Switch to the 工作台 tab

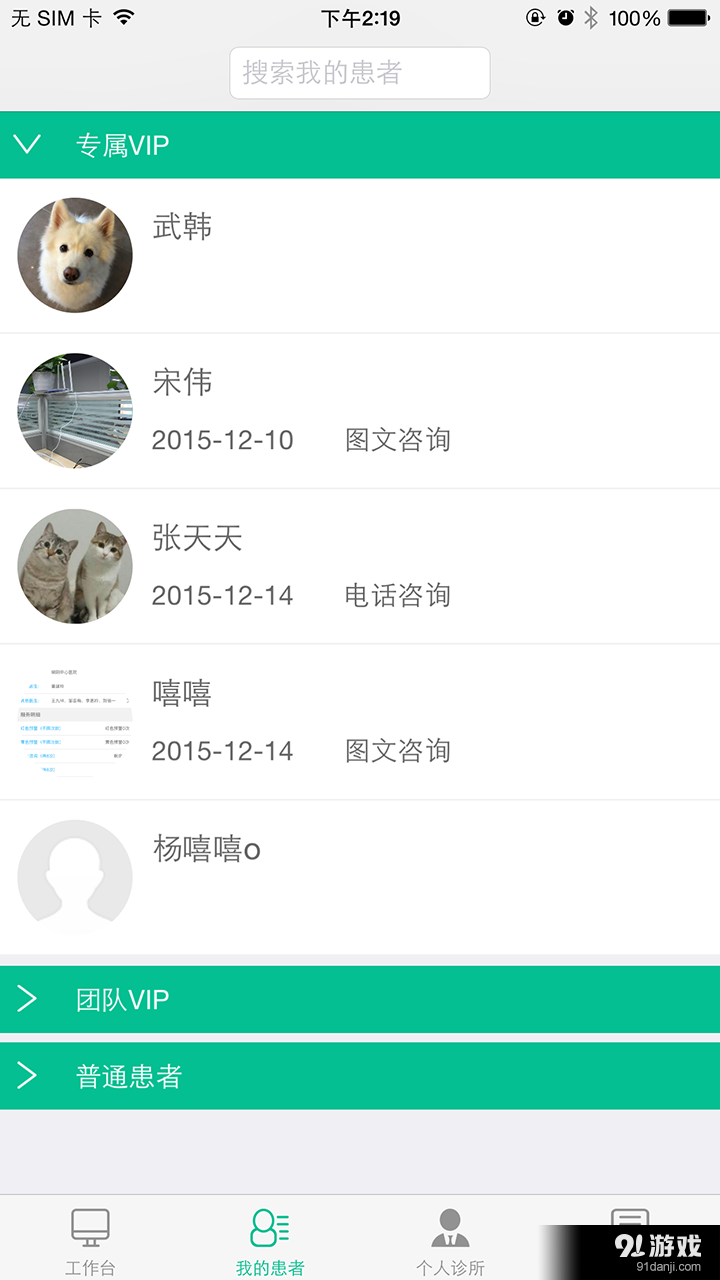[x=90, y=1240]
